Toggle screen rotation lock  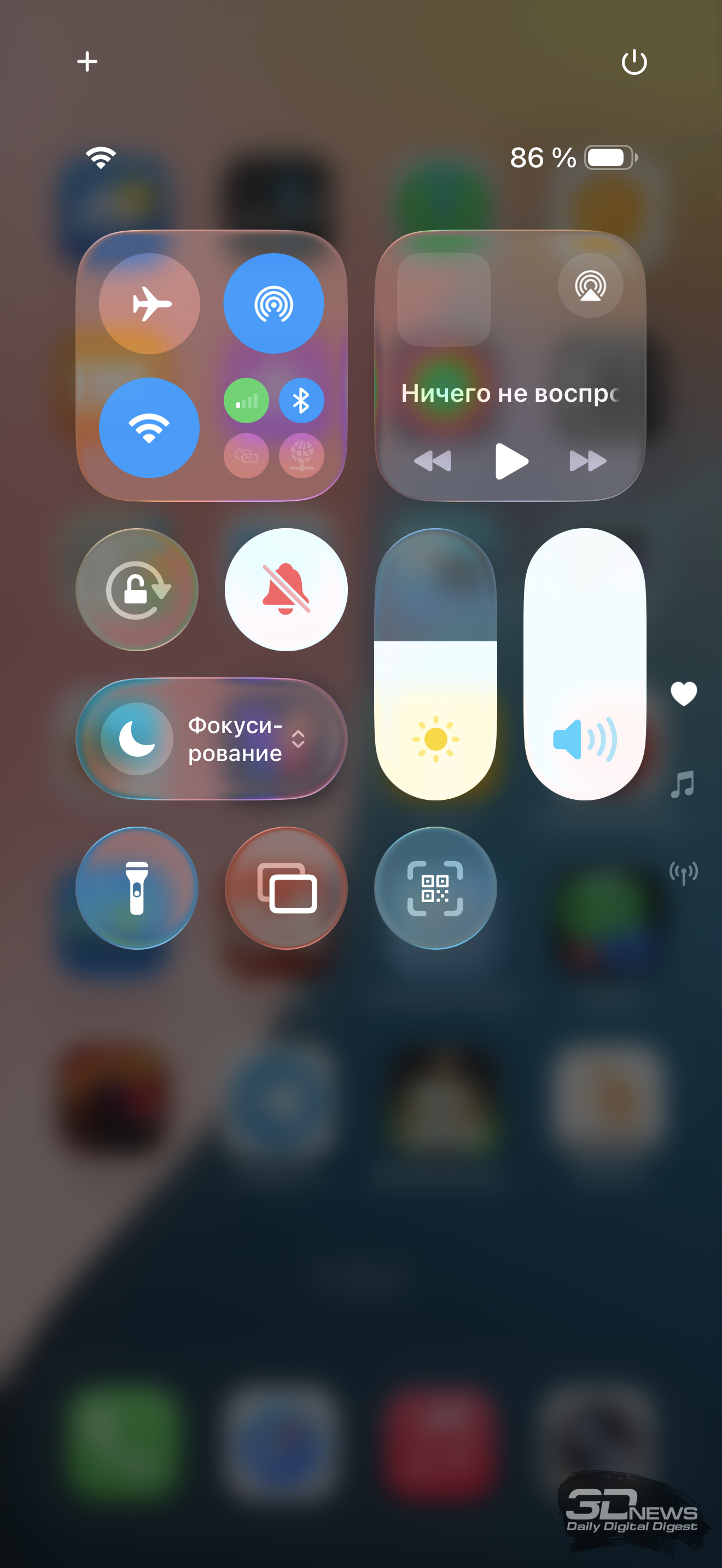(x=137, y=589)
